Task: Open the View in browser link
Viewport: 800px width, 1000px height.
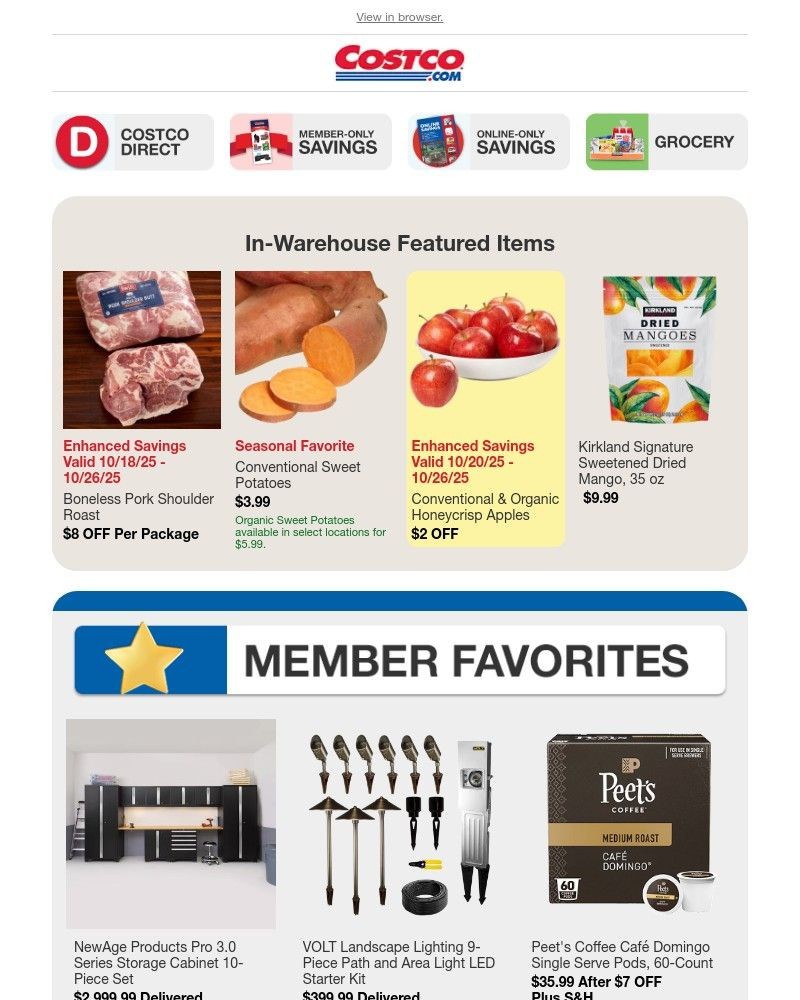Action: coord(399,17)
